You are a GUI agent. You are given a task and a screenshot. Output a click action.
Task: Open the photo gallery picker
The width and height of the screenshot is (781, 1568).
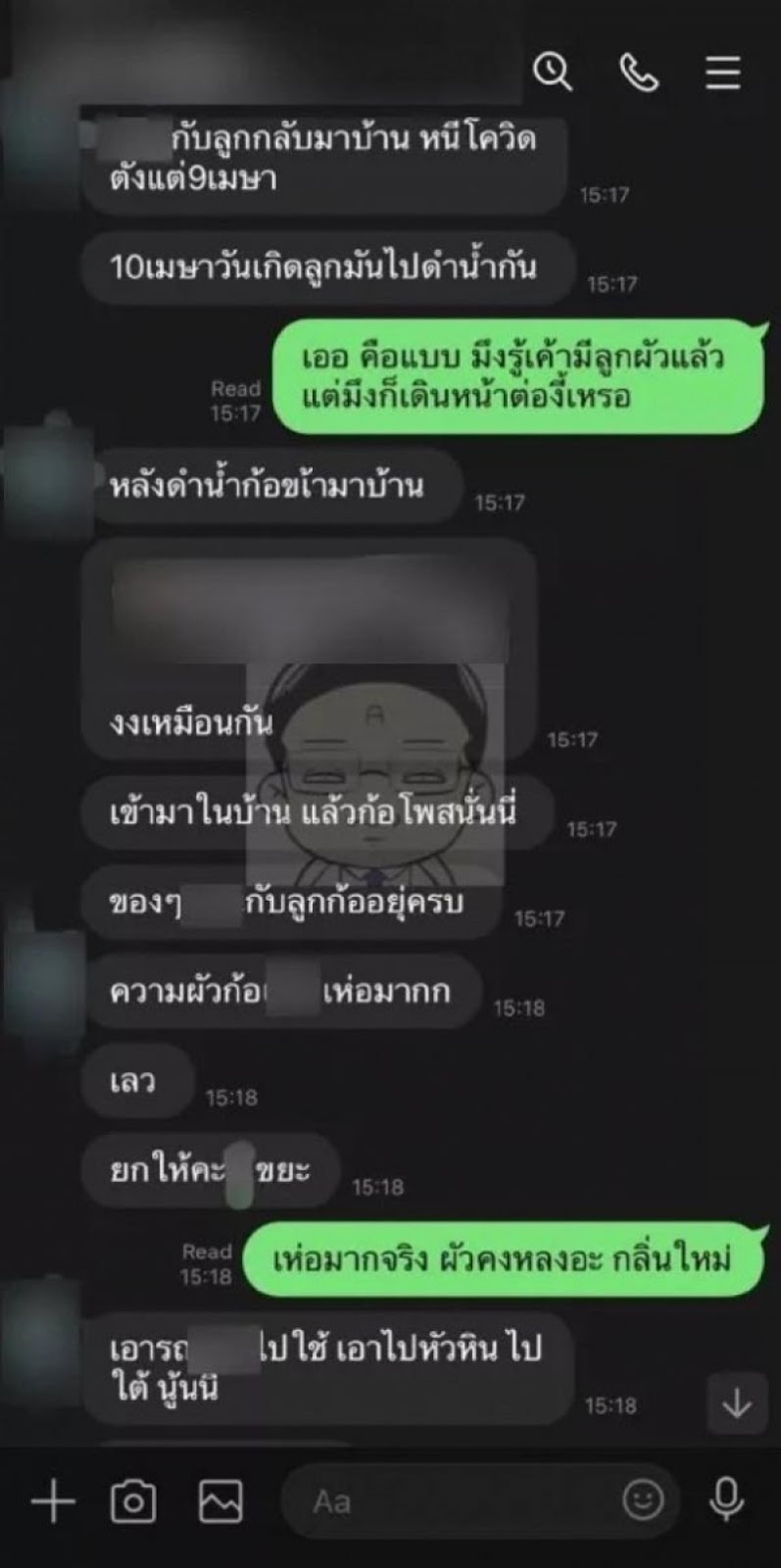coord(220,1501)
